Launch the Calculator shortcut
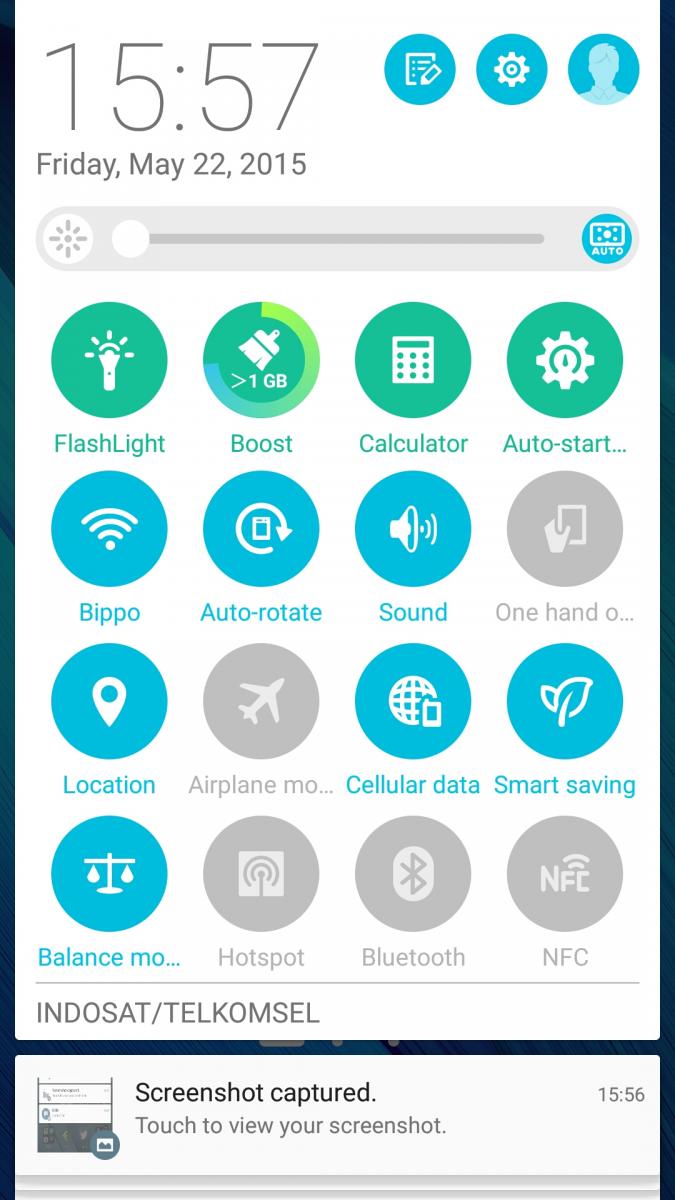 [x=413, y=360]
